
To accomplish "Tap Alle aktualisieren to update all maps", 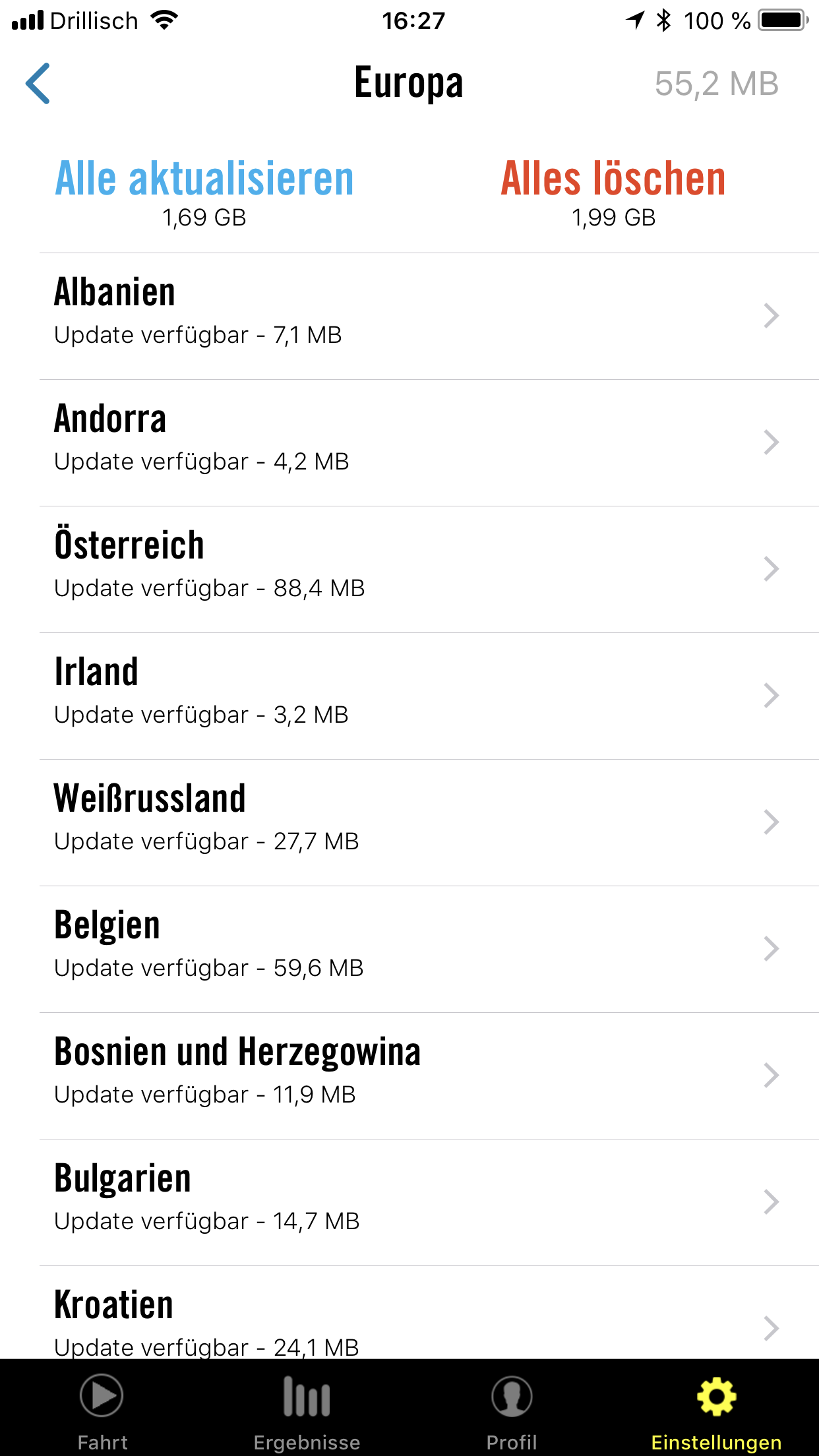I will pyautogui.click(x=204, y=179).
